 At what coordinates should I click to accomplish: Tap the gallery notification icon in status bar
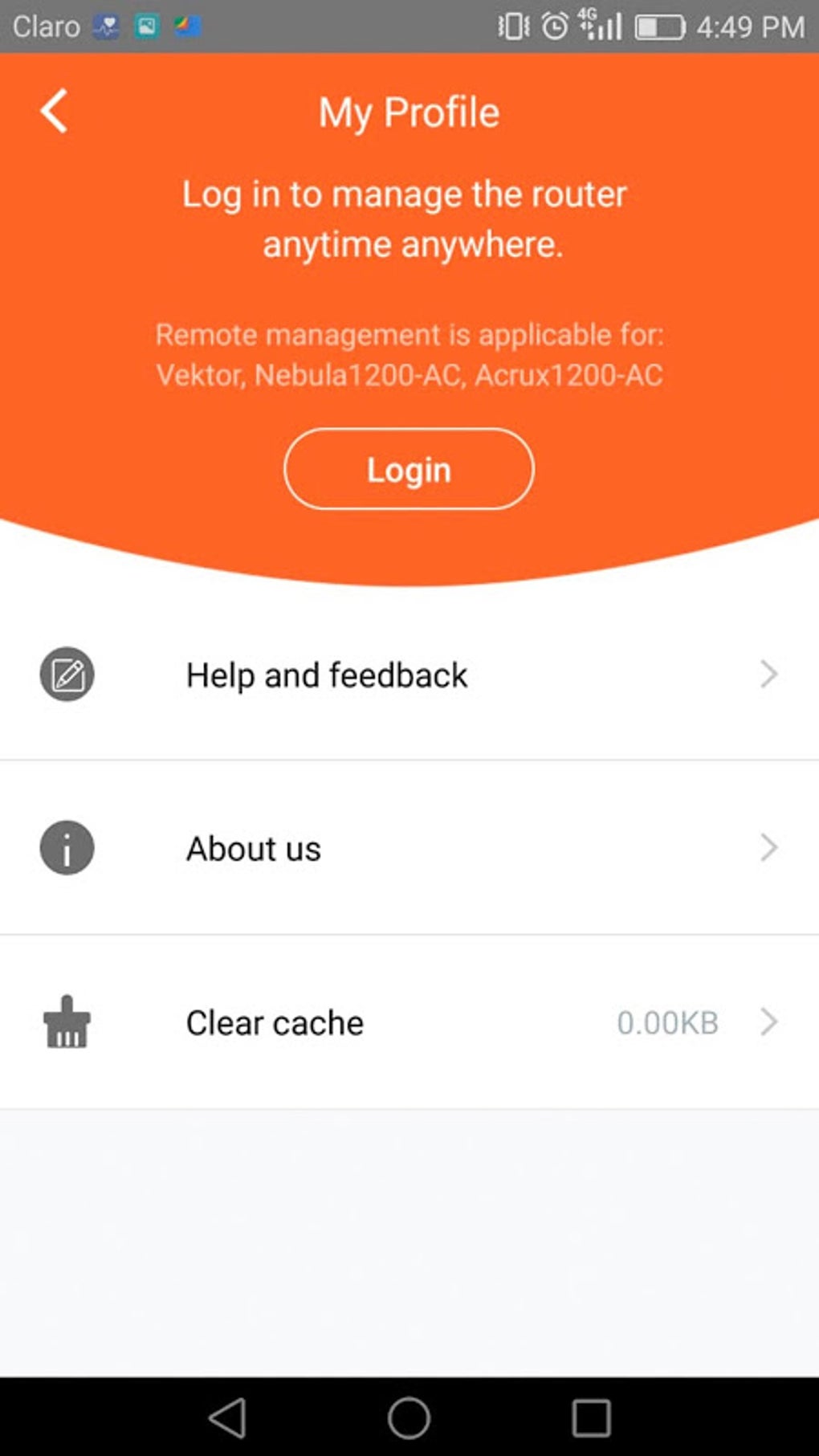click(146, 24)
